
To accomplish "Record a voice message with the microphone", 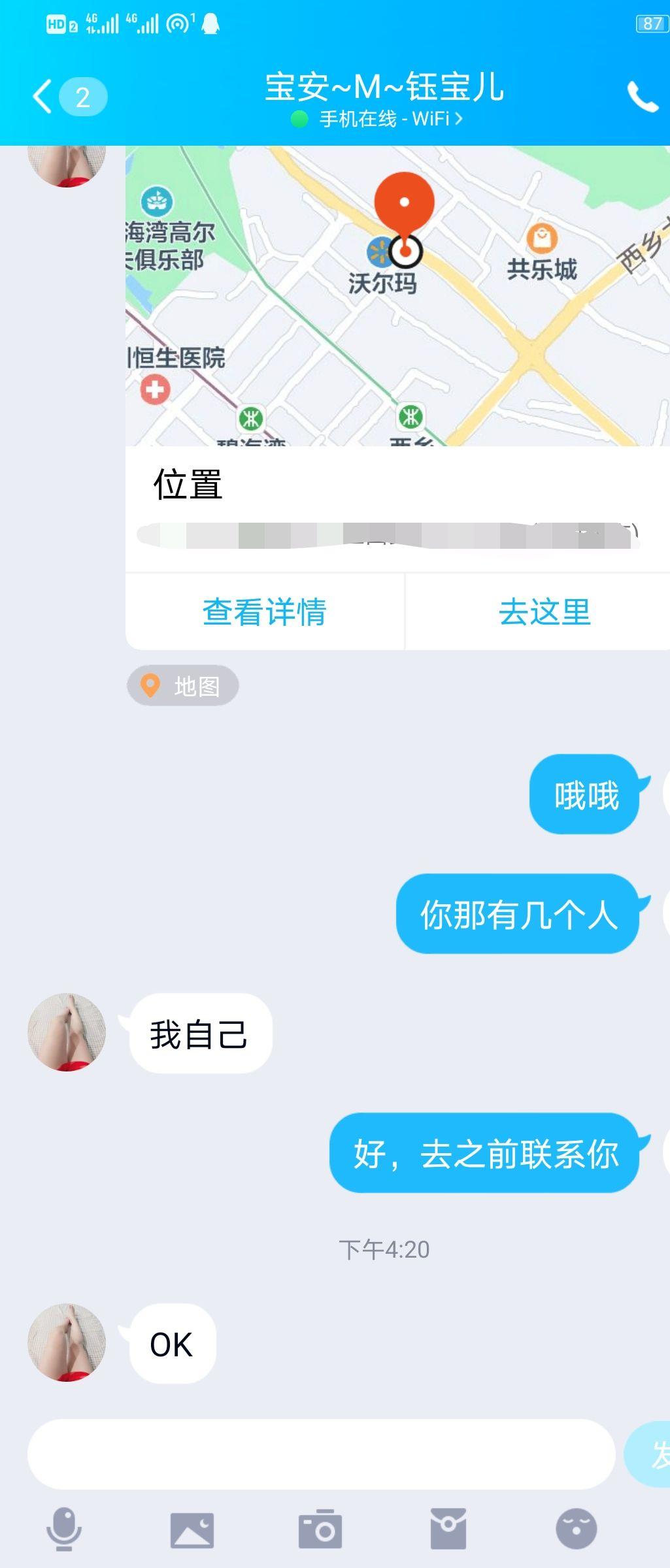I will point(64,1529).
